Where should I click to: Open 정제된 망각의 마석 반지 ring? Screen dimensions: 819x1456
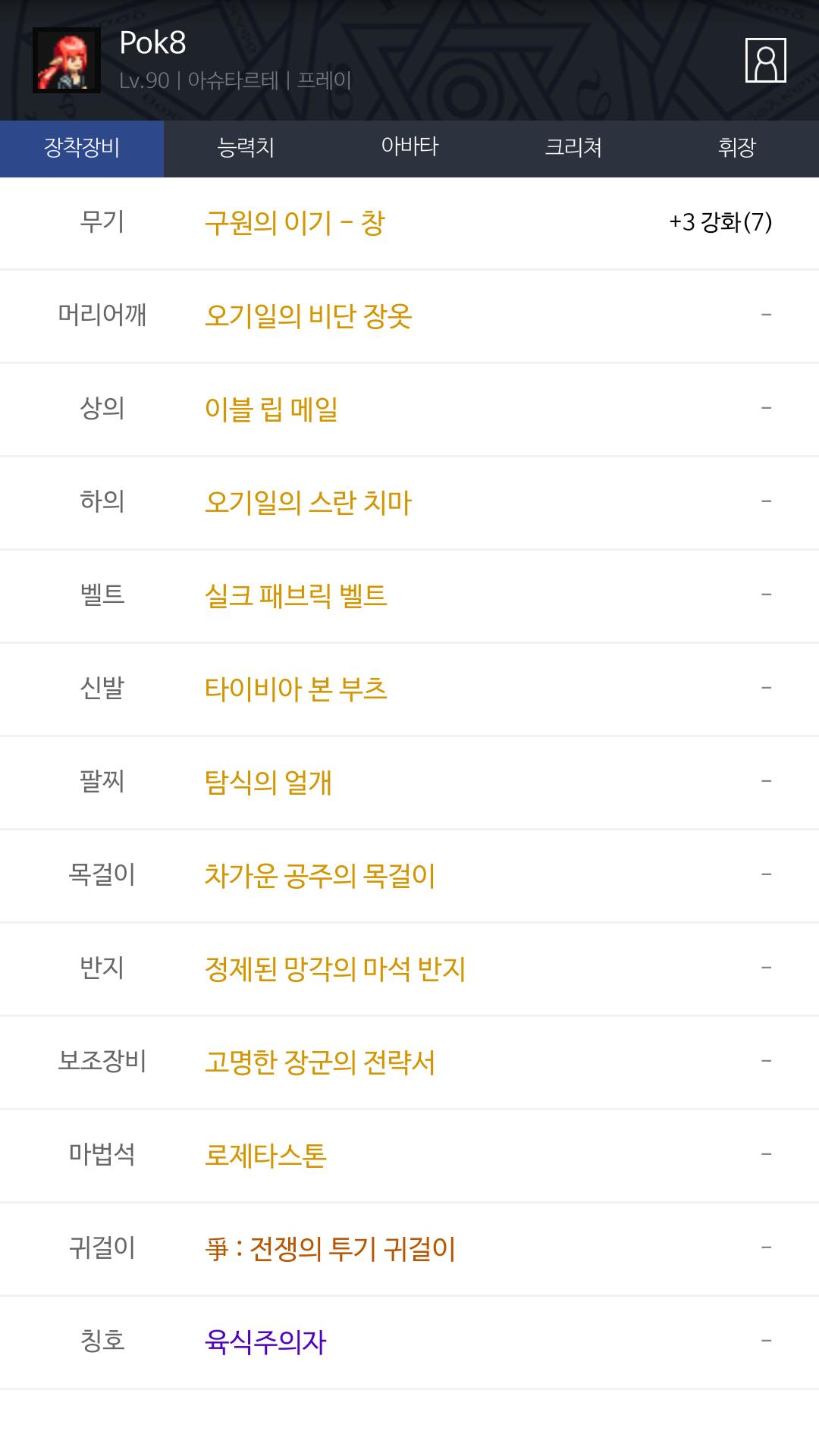[335, 969]
